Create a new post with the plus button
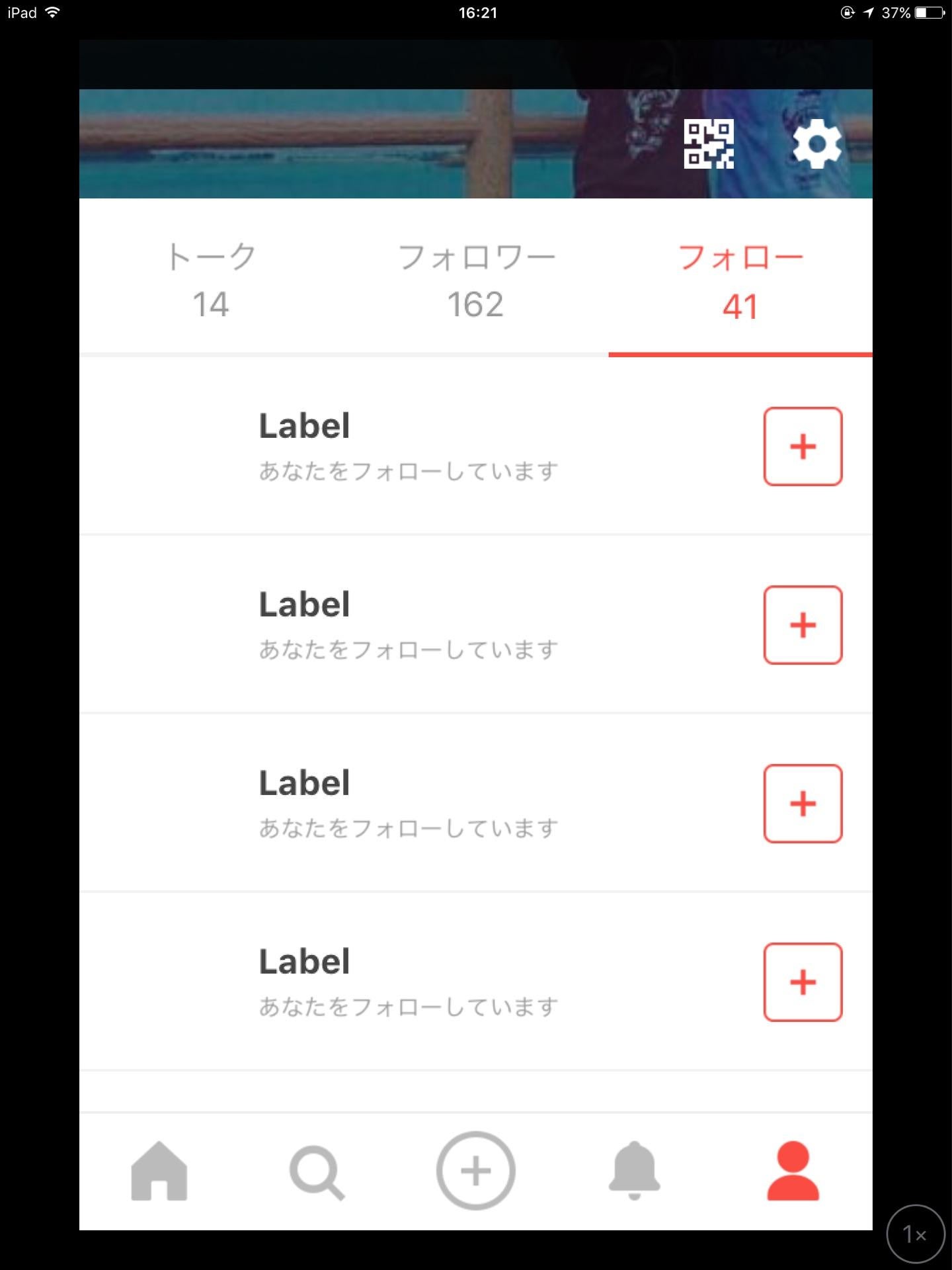The width and height of the screenshot is (952, 1270). point(475,1172)
